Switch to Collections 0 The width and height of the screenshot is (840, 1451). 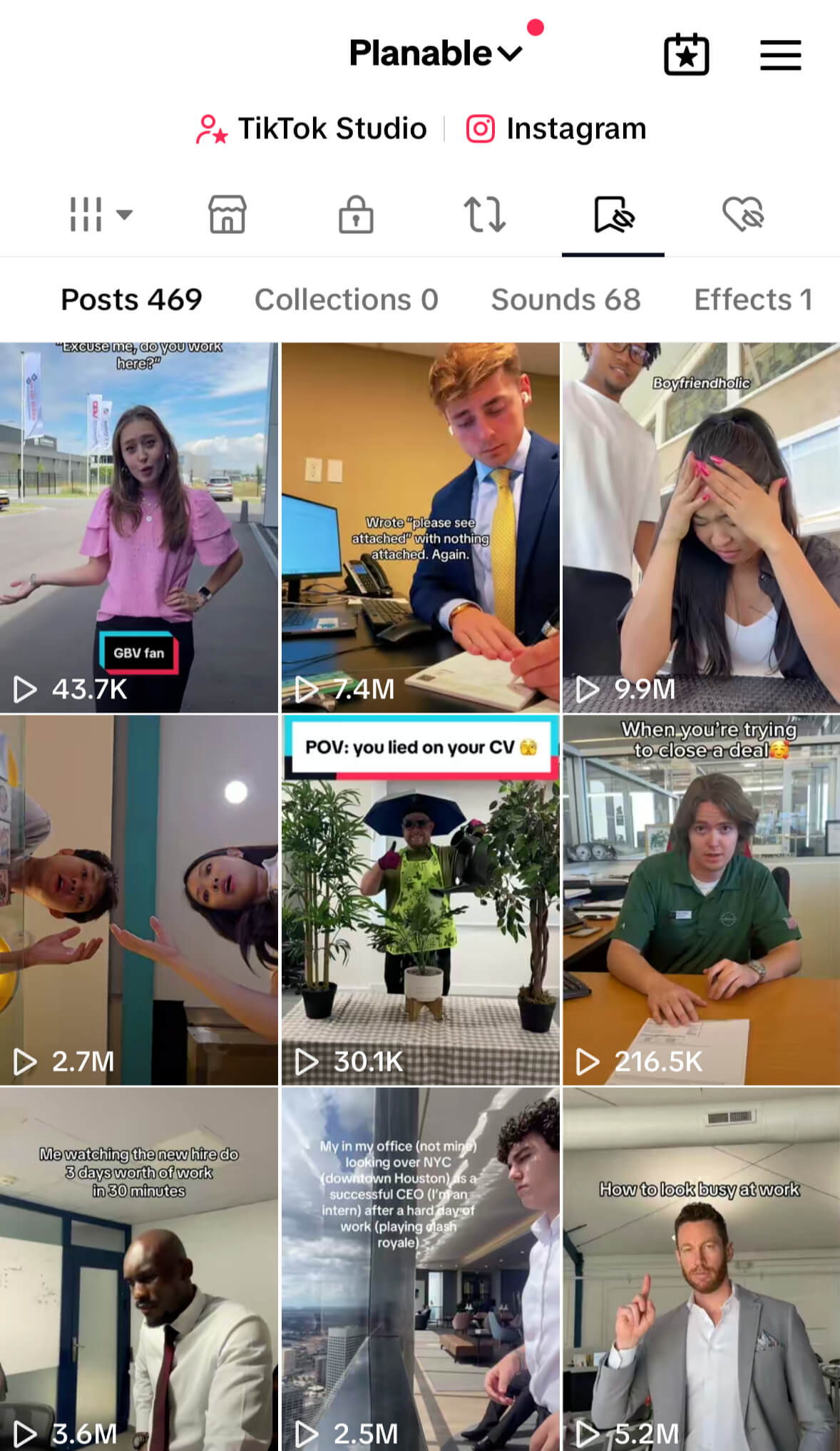coord(346,300)
